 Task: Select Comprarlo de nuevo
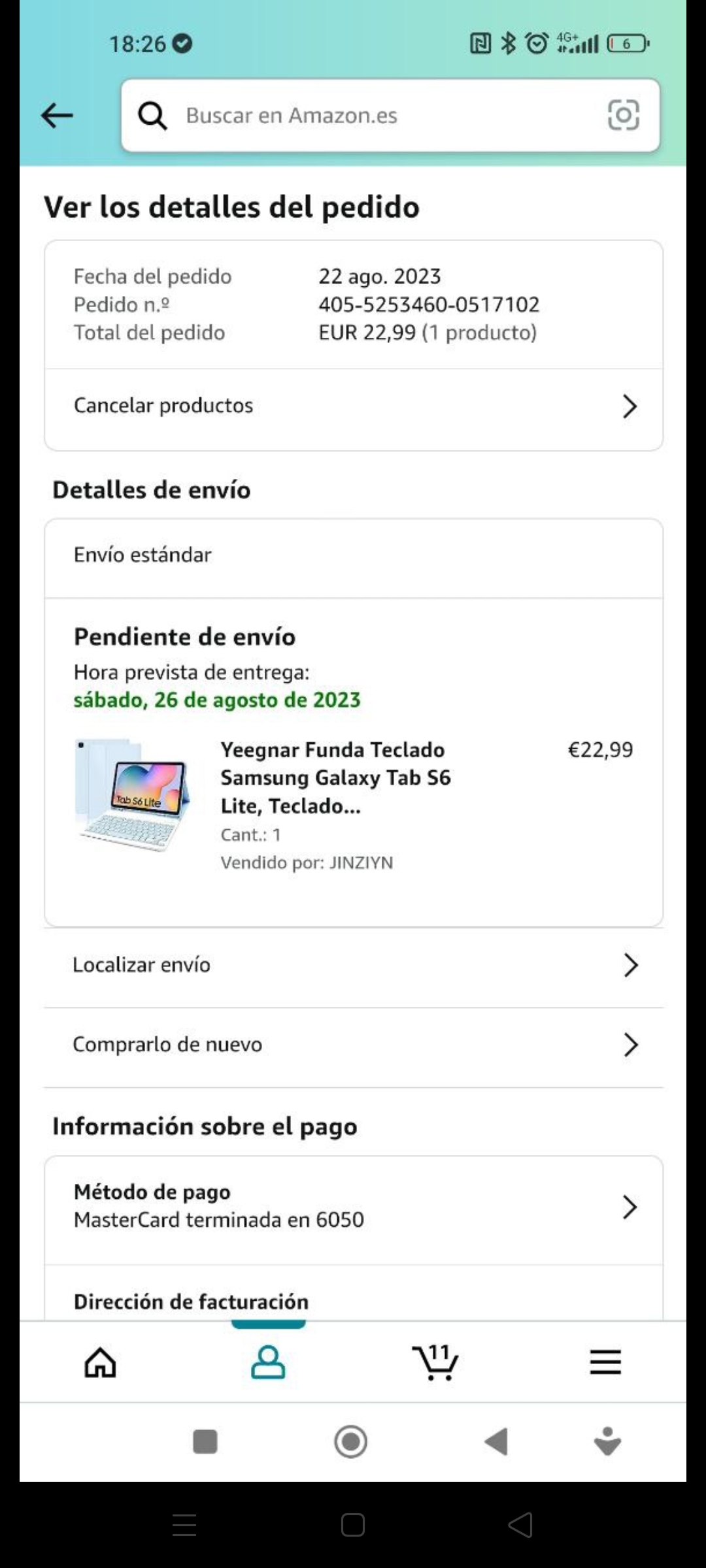[353, 1045]
